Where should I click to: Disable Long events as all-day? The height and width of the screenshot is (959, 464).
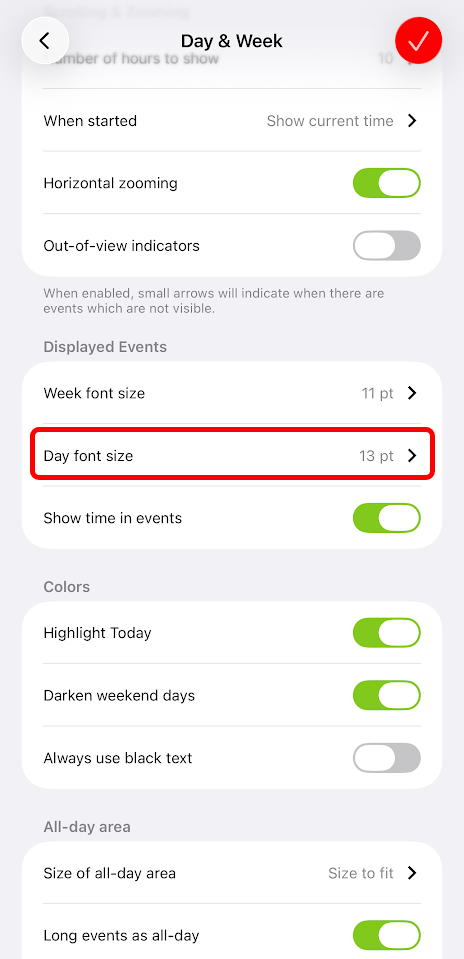pyautogui.click(x=386, y=936)
